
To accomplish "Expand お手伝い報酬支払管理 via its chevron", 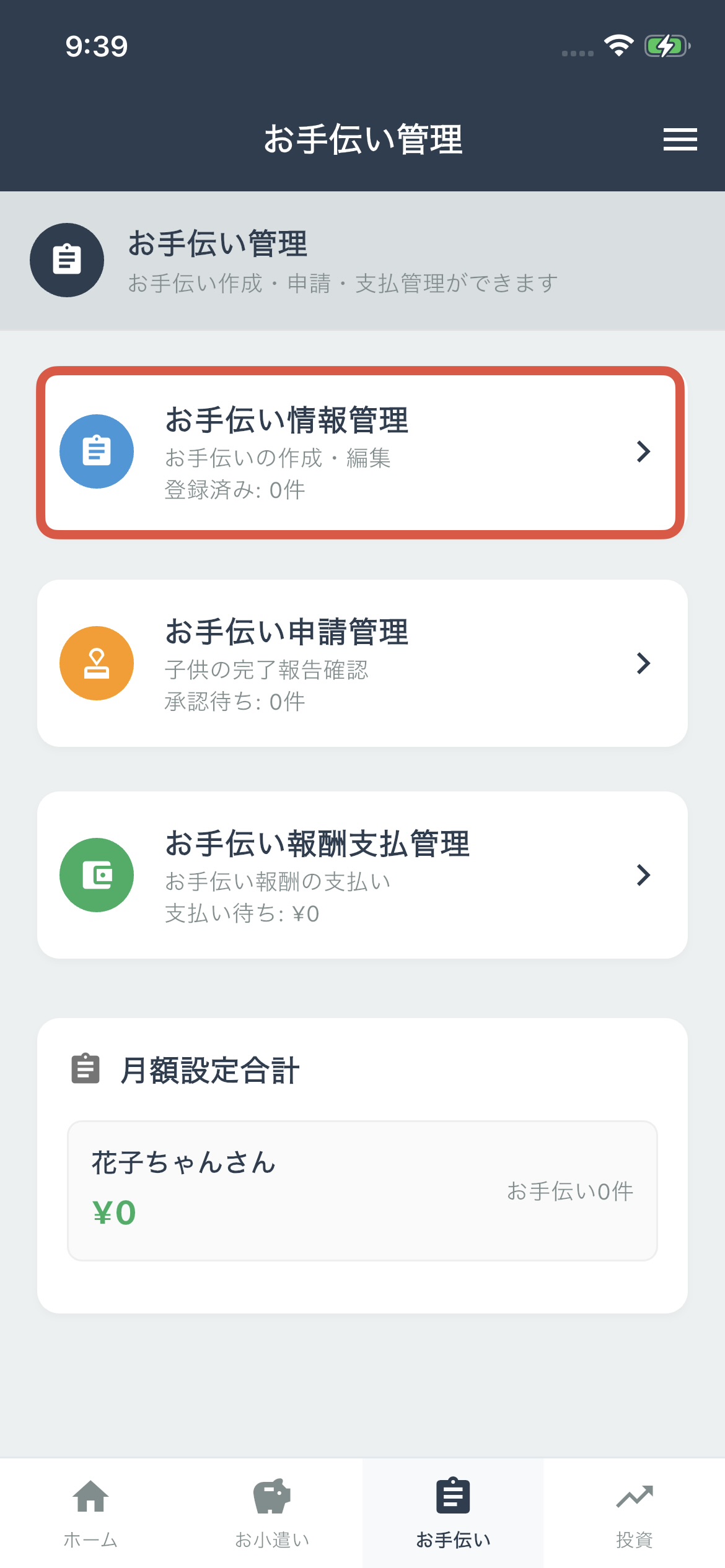I will pos(644,874).
